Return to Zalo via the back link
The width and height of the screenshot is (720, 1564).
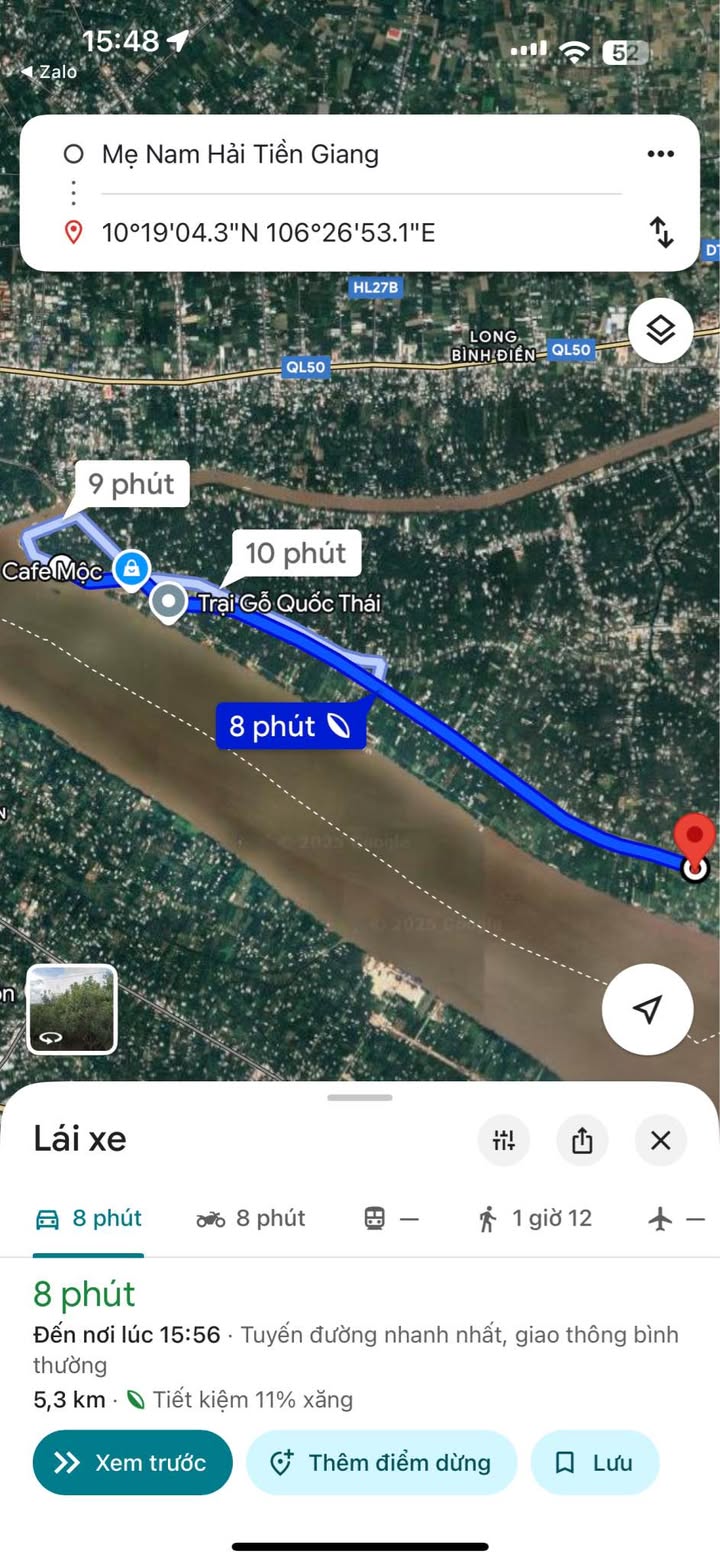click(x=49, y=72)
